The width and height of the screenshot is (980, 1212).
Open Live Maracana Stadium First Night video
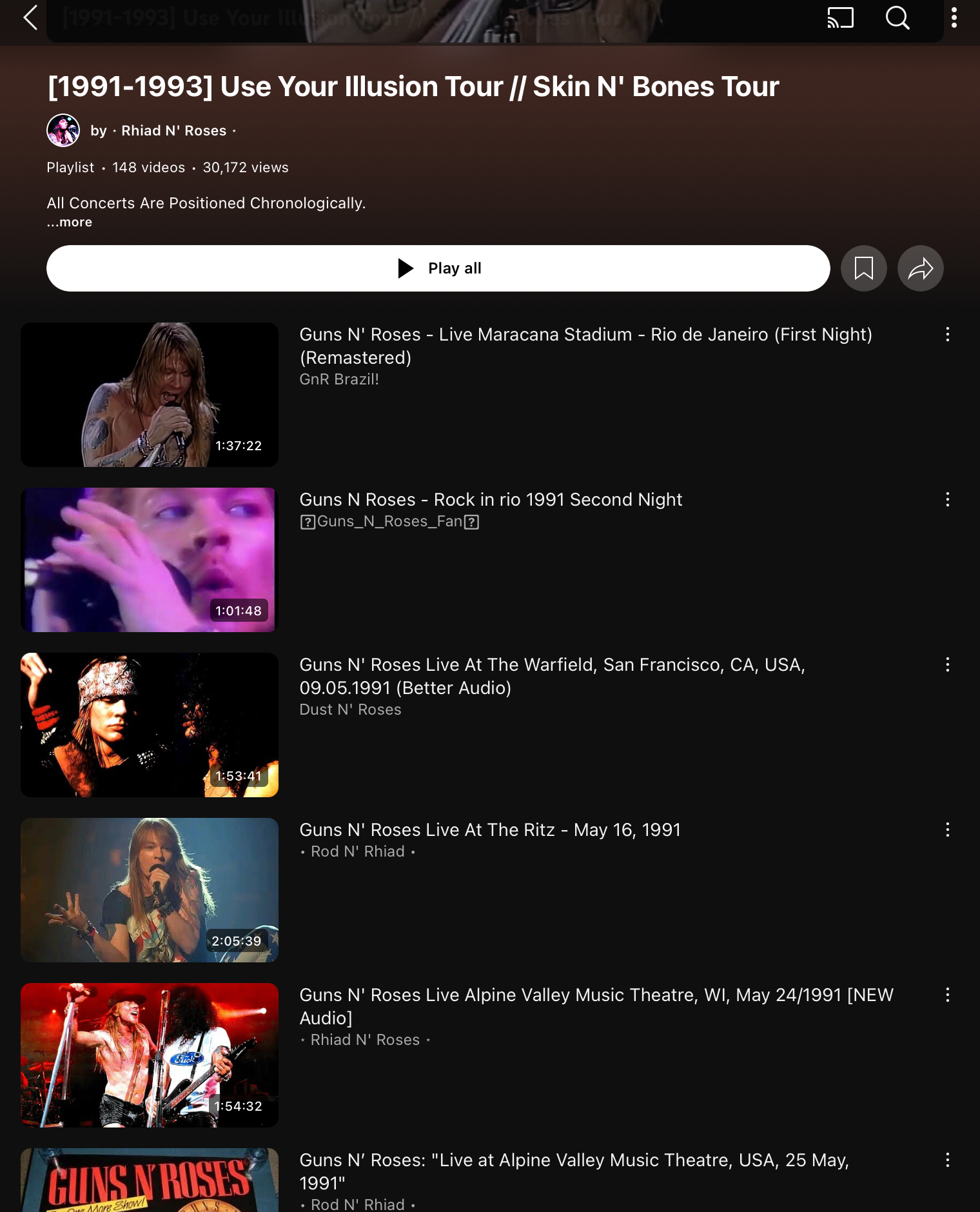[x=150, y=394]
